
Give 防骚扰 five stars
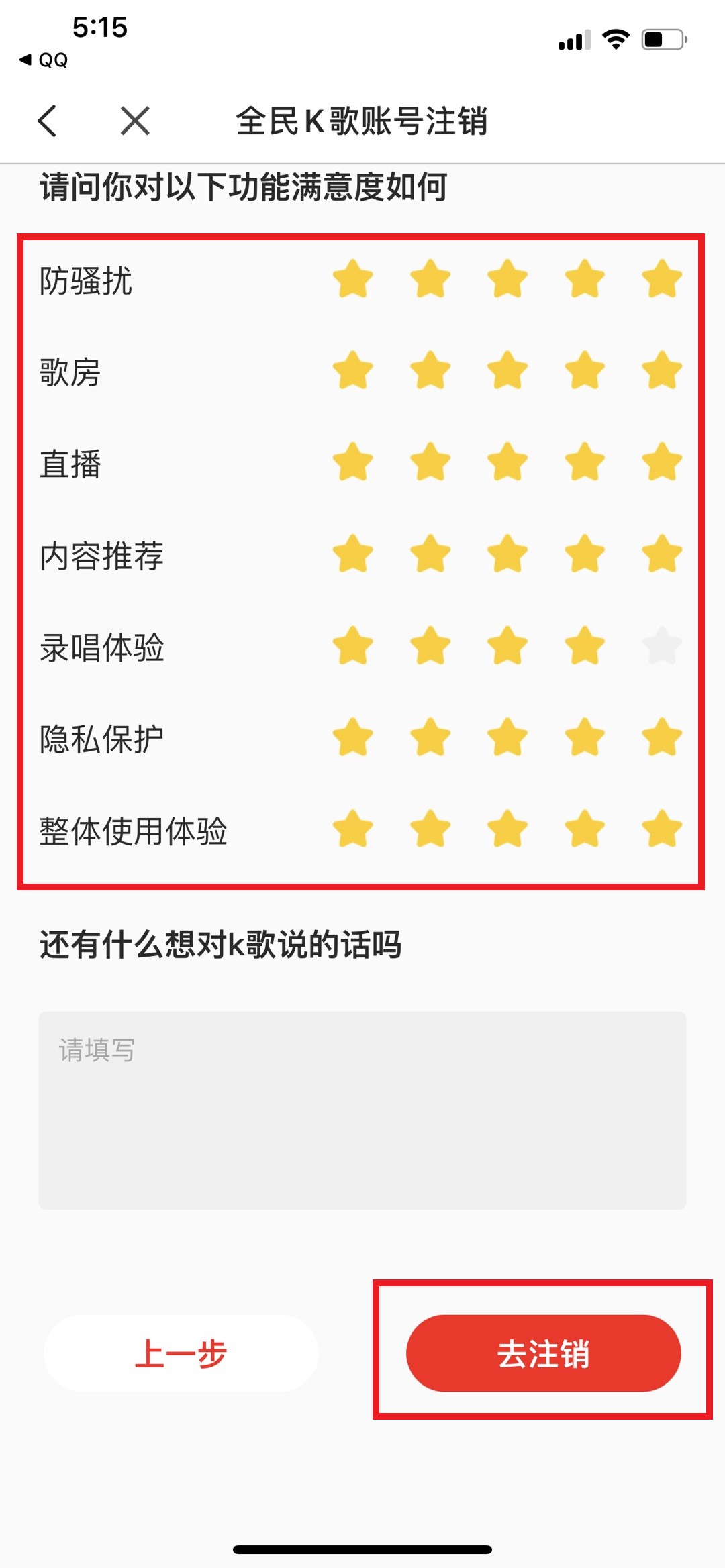pos(662,278)
